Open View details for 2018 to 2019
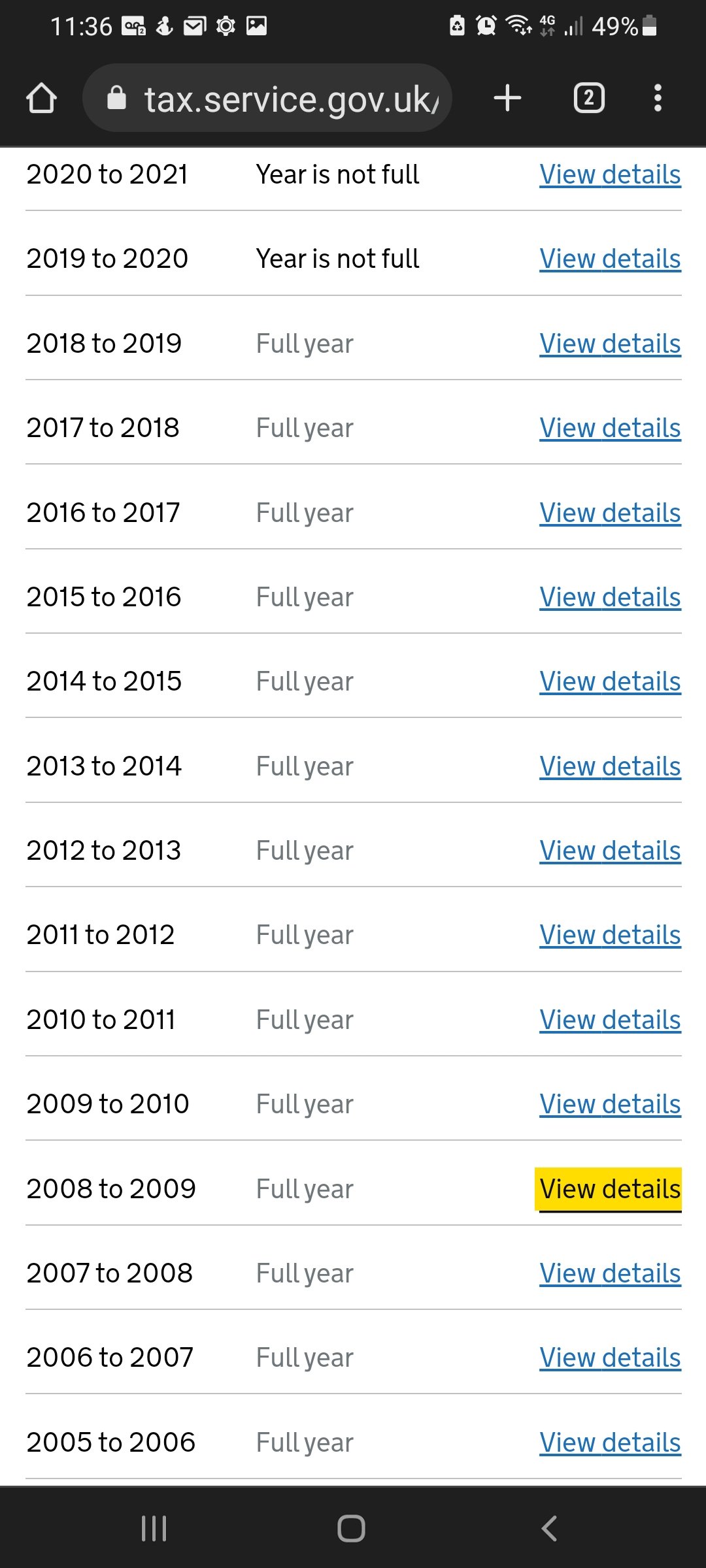706x1568 pixels. [610, 344]
